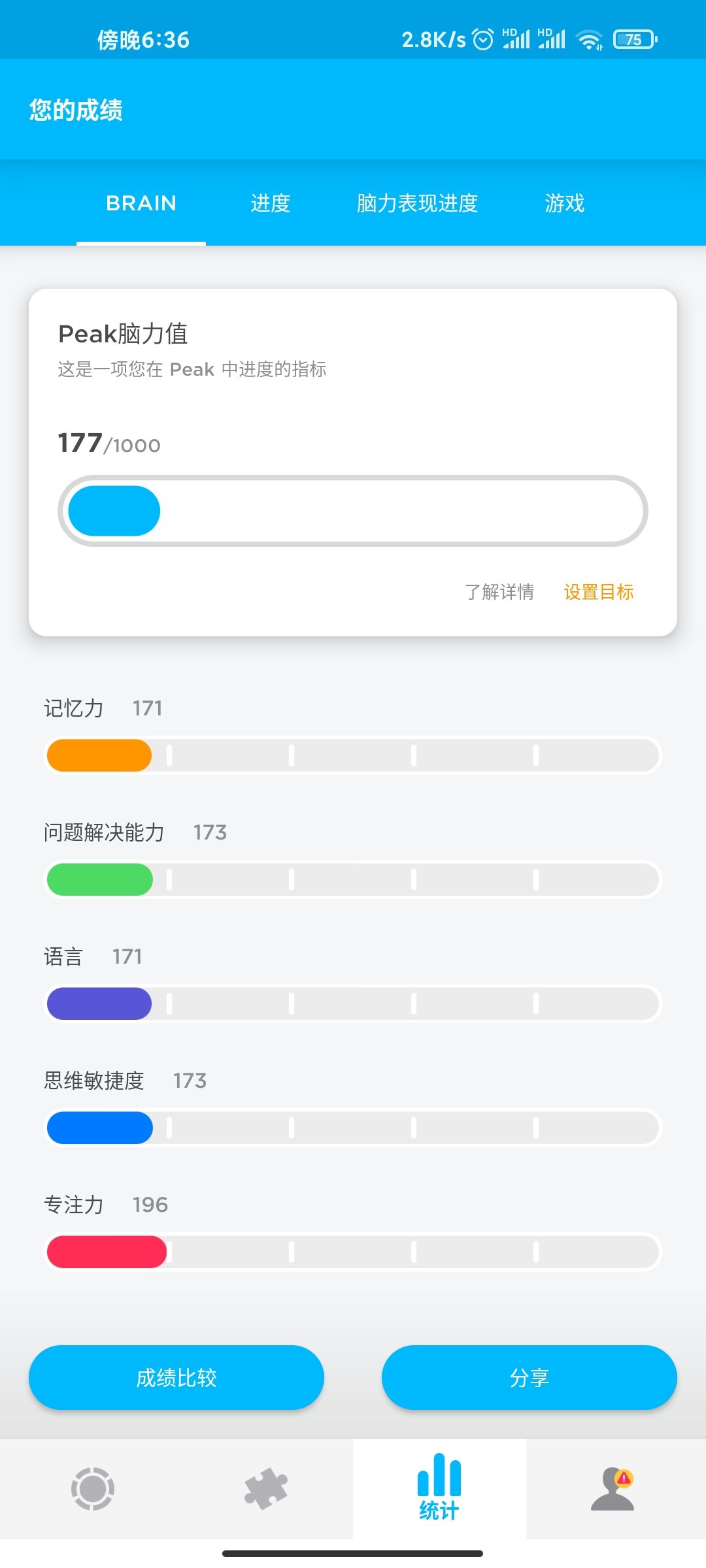Select the 游戏 tab
This screenshot has height=1568, width=706.
(x=563, y=203)
